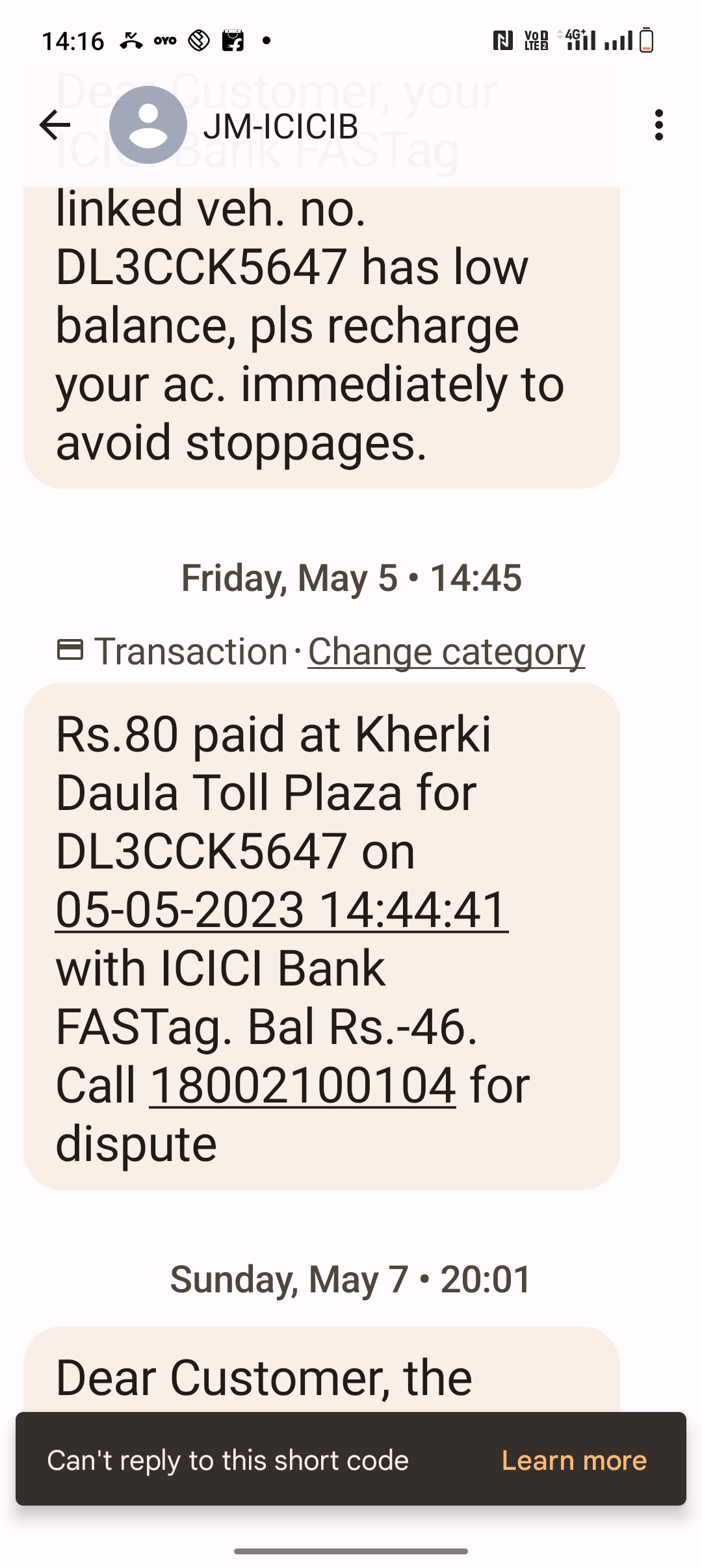Call the 18002100104 dispute number

[x=303, y=1085]
